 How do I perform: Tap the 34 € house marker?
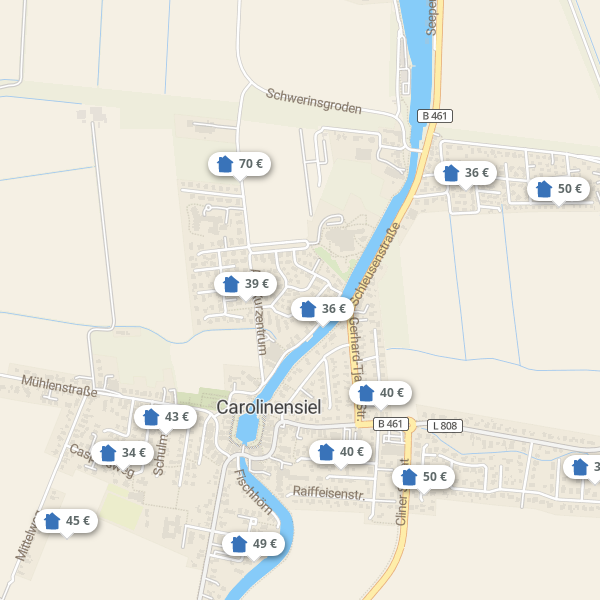pos(123,453)
